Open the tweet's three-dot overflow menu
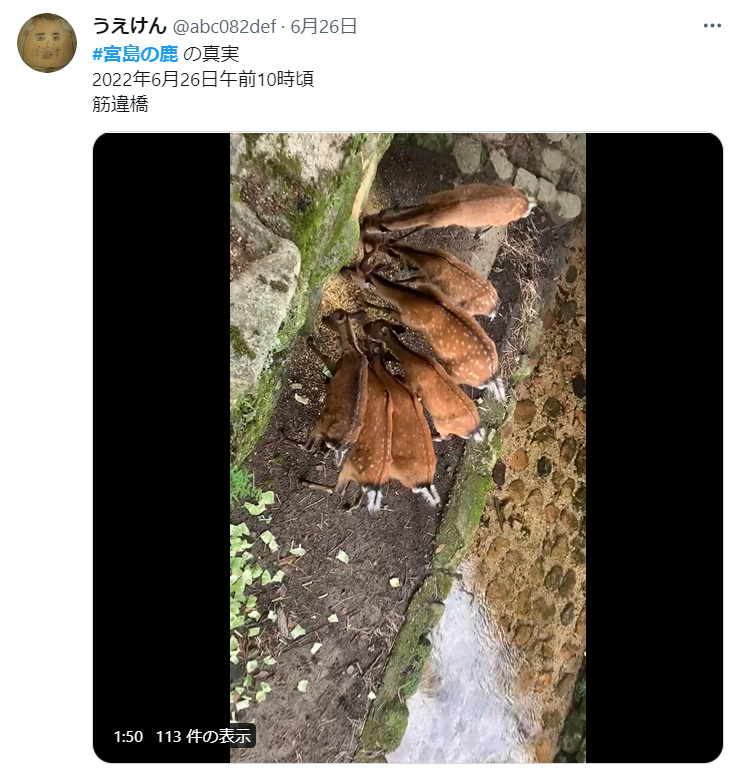 coord(712,26)
